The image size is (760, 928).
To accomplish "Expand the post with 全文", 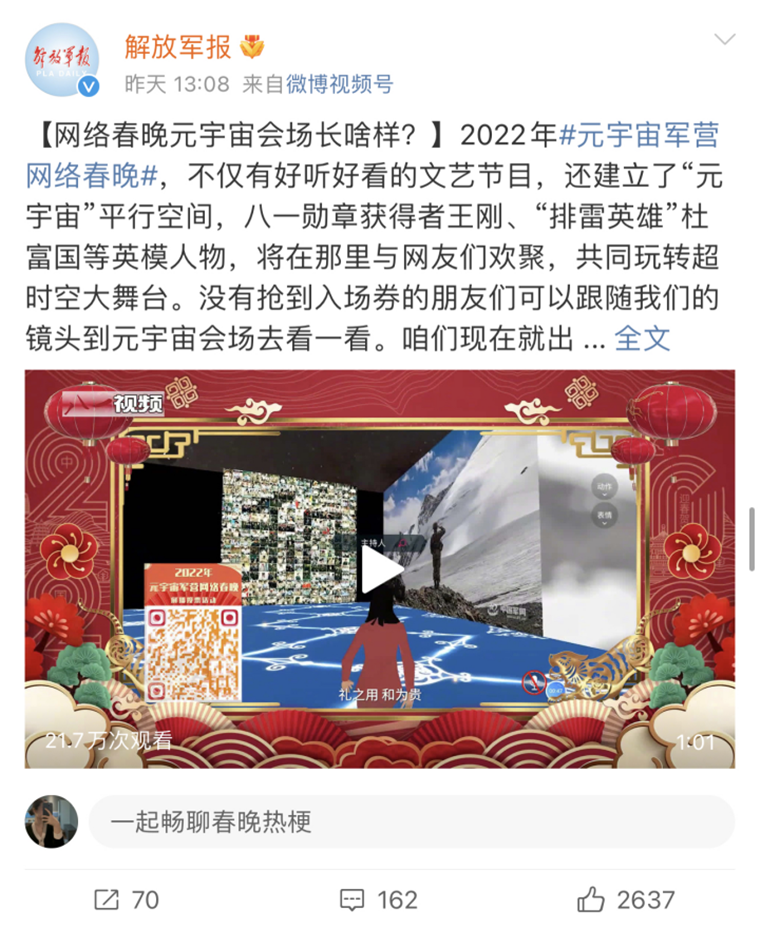I will (x=642, y=338).
